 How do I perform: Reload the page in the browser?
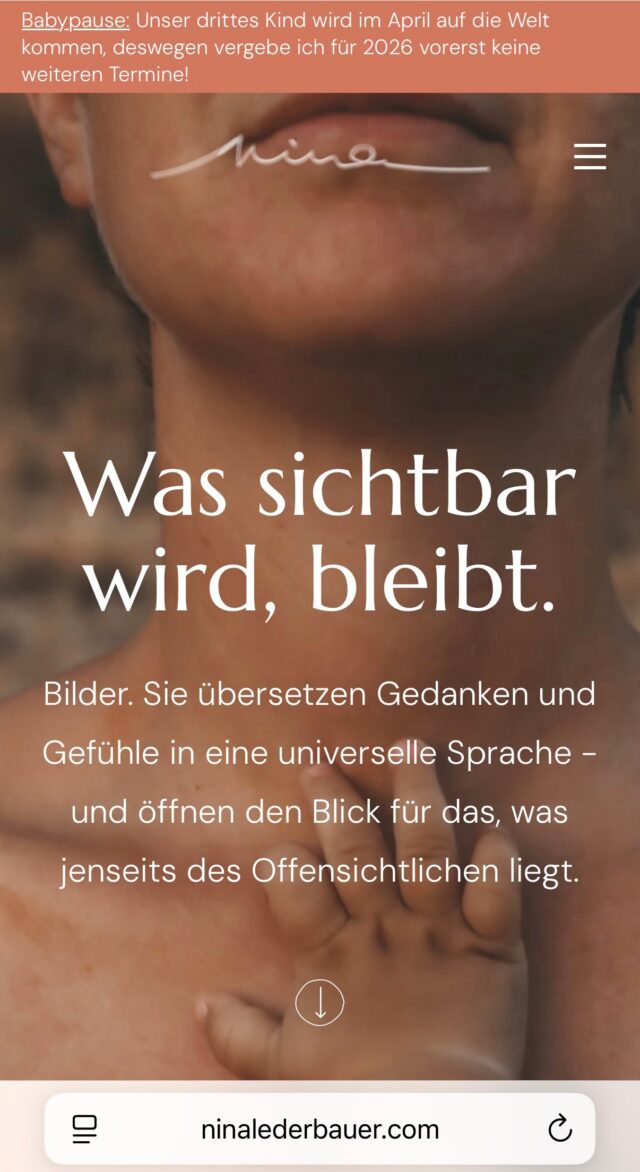(560, 1130)
